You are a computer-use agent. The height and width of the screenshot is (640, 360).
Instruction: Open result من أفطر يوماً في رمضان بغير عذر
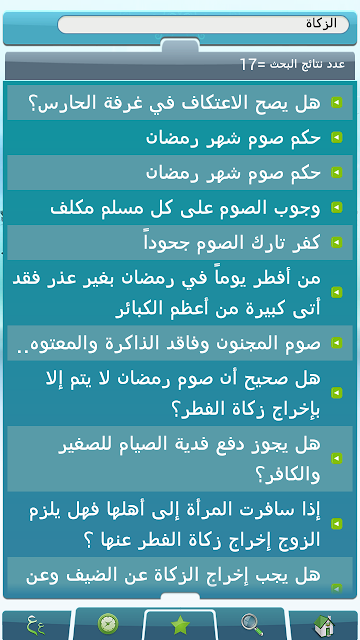(180, 293)
